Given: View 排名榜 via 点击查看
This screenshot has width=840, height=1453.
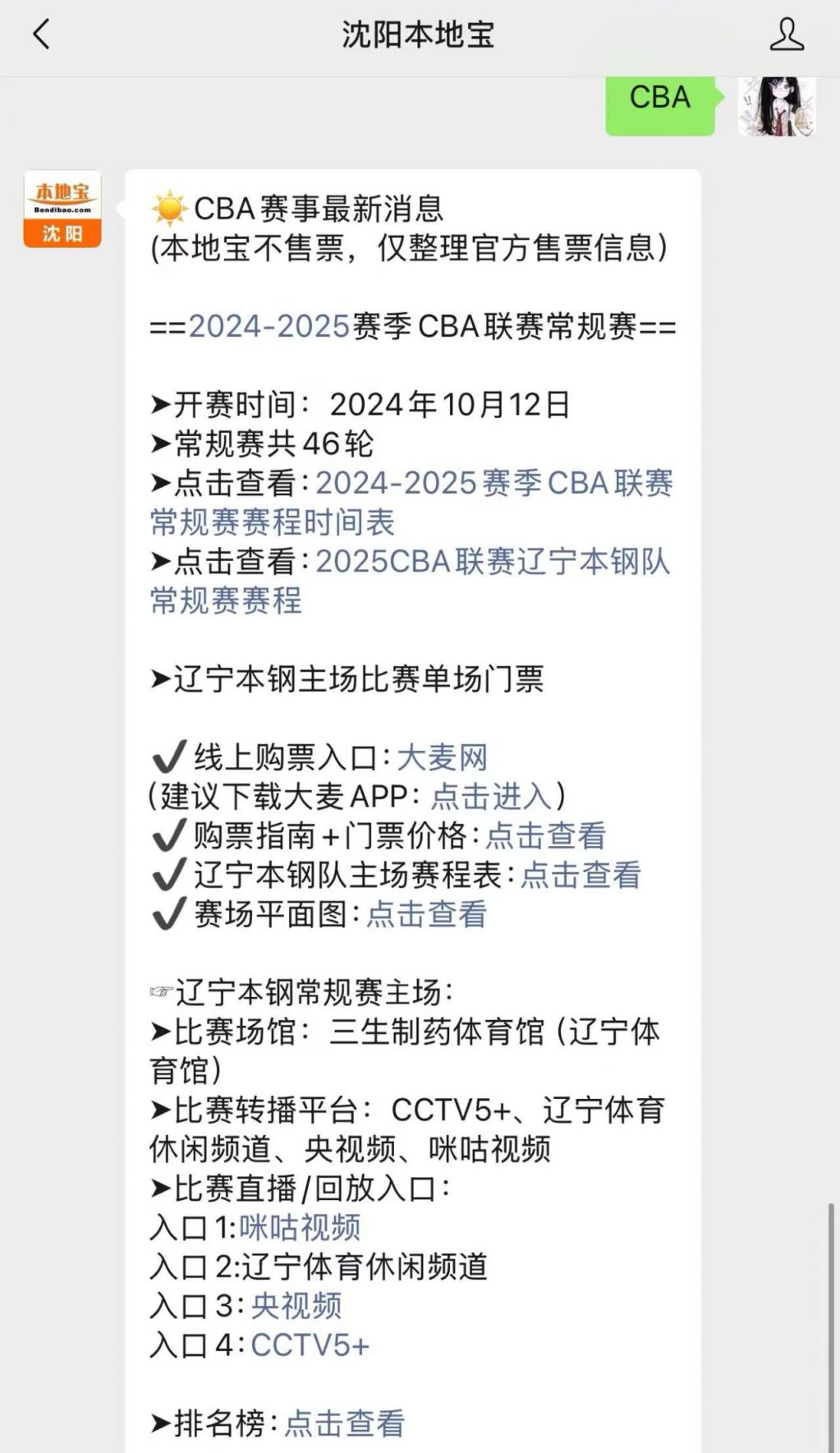Looking at the screenshot, I should click(x=345, y=1423).
